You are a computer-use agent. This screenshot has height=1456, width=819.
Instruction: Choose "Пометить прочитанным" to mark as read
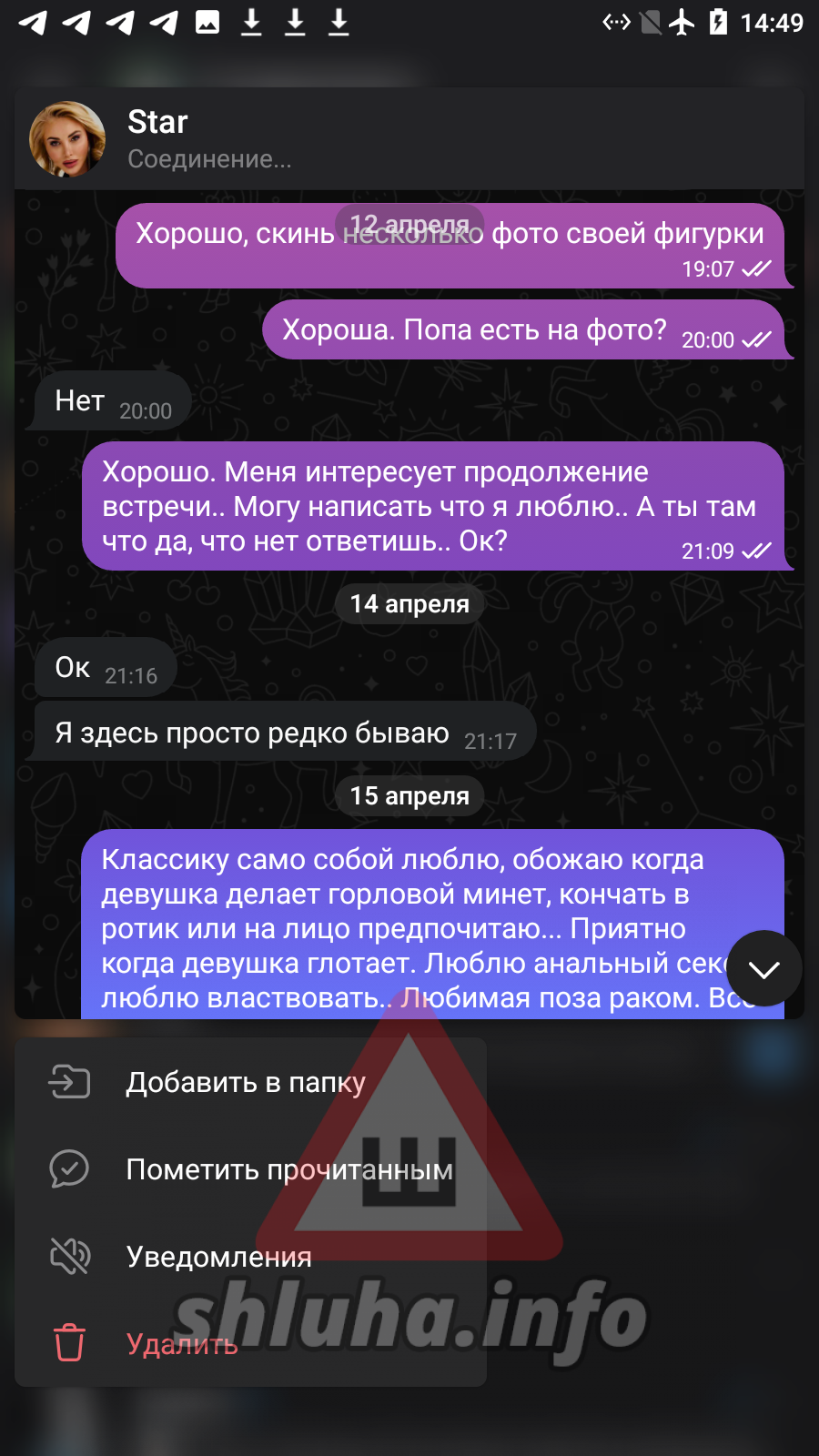(x=288, y=1169)
